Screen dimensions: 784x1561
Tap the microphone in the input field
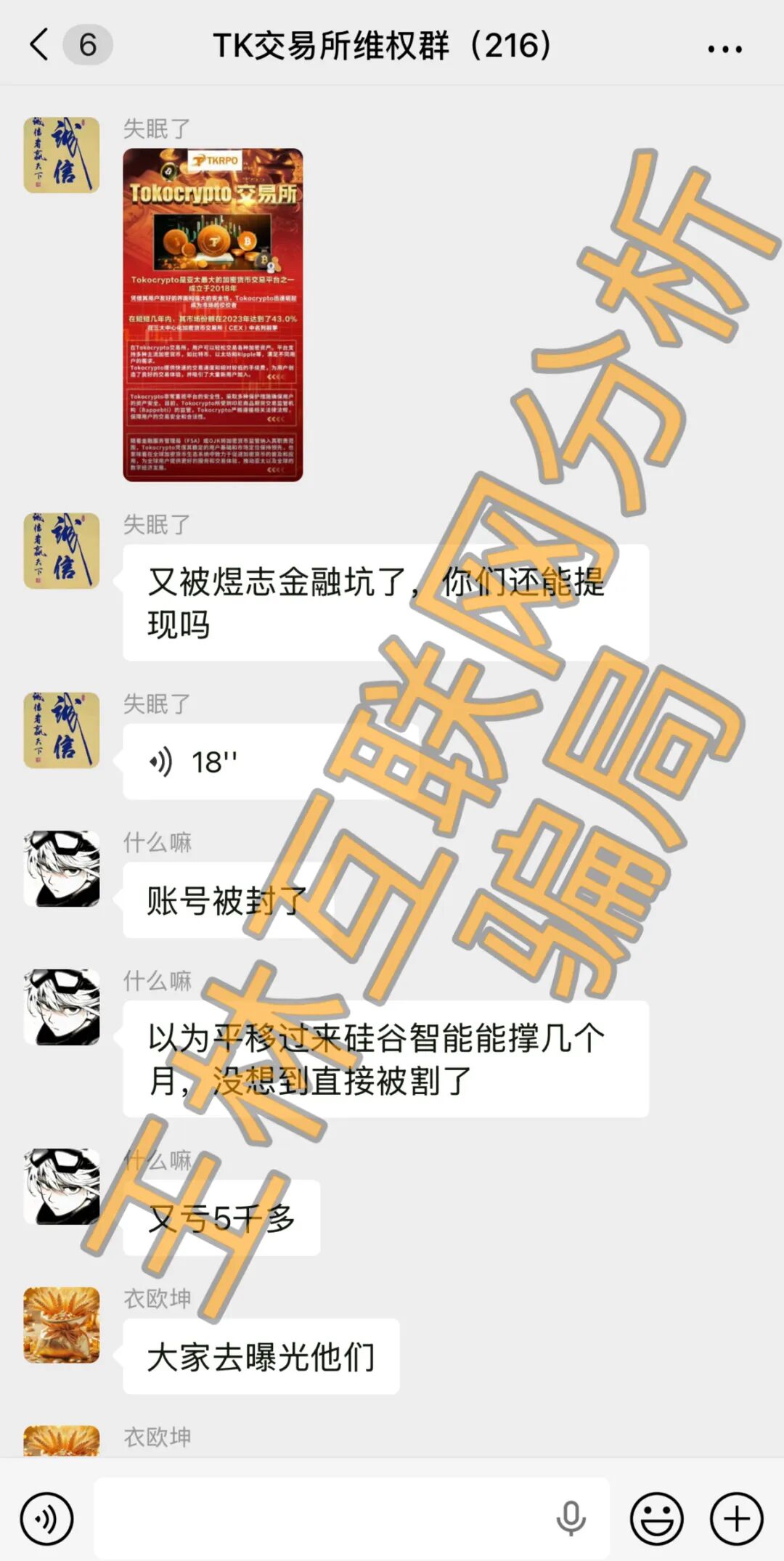coord(571,1519)
